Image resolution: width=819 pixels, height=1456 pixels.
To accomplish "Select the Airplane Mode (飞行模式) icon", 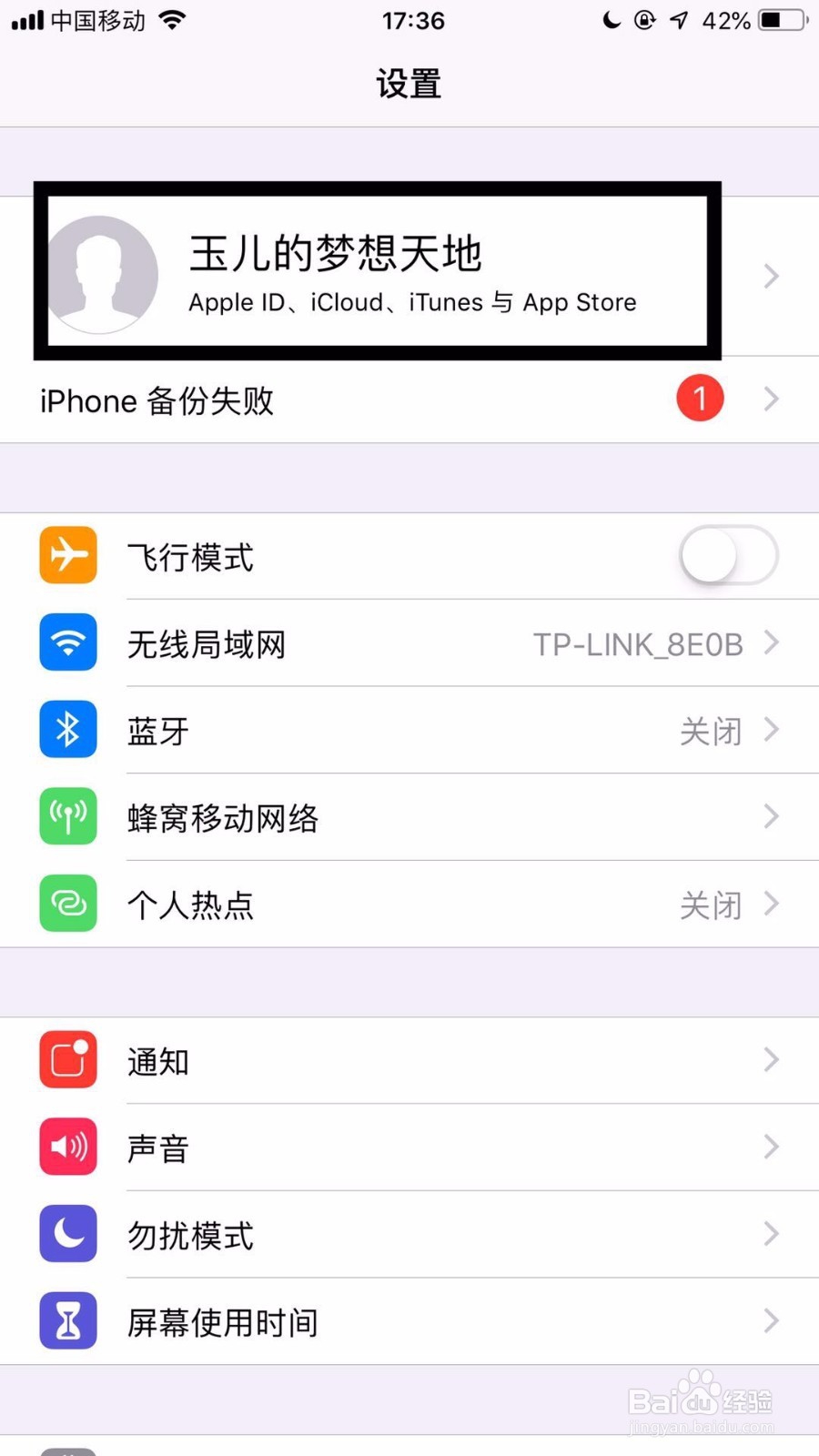I will click(67, 555).
